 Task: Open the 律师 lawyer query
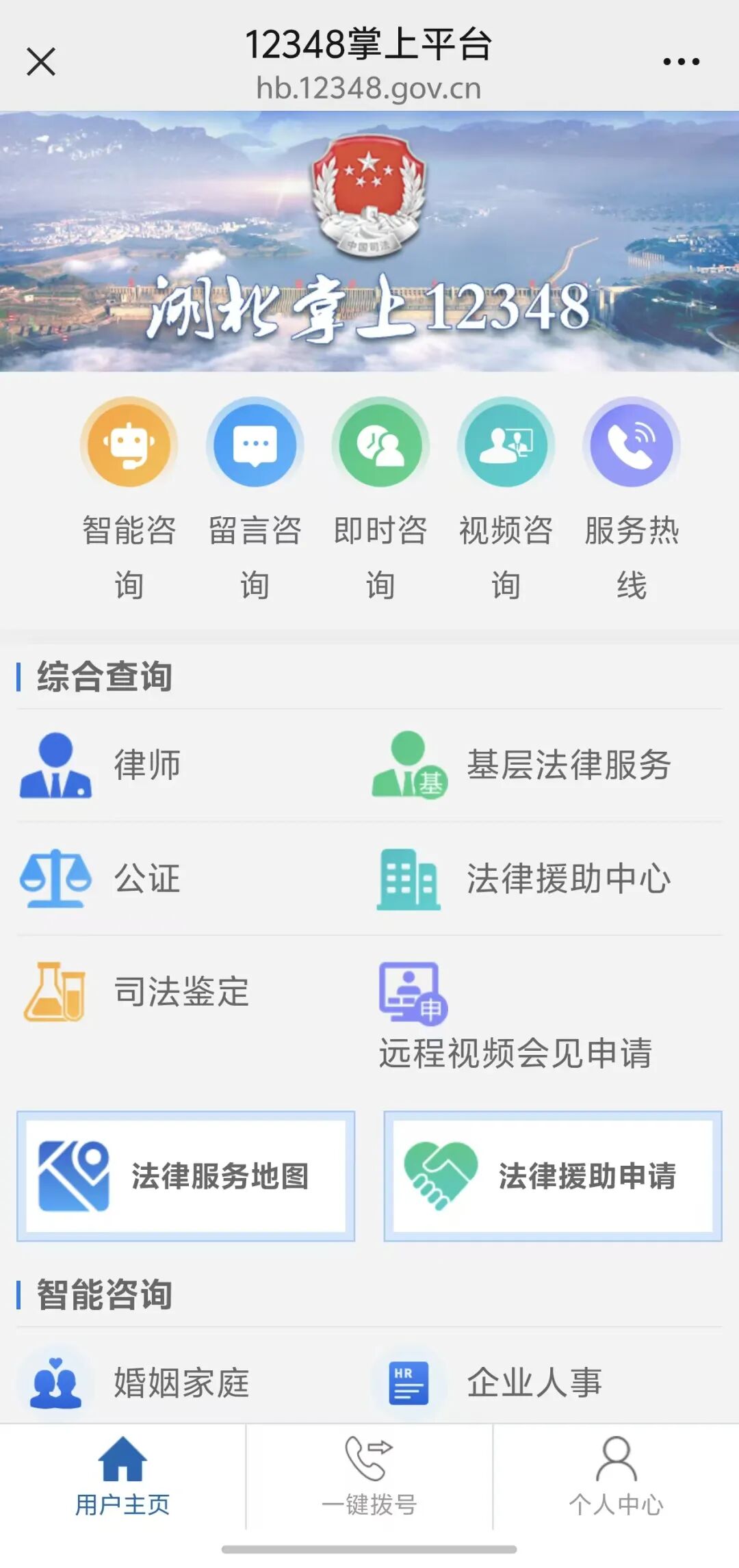pyautogui.click(x=103, y=765)
